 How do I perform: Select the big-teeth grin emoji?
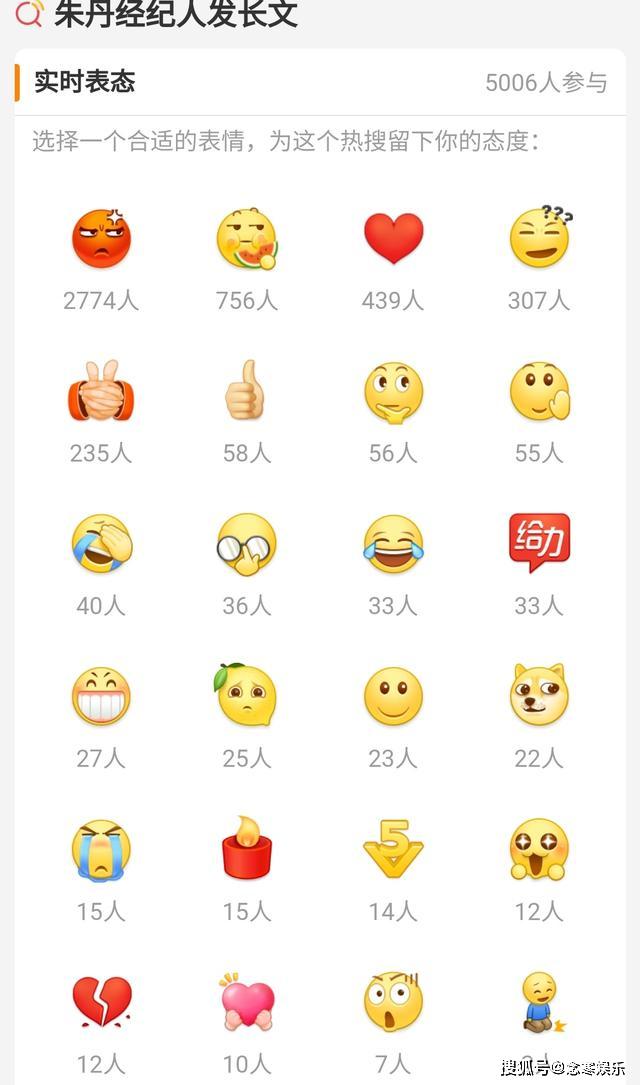click(x=101, y=697)
